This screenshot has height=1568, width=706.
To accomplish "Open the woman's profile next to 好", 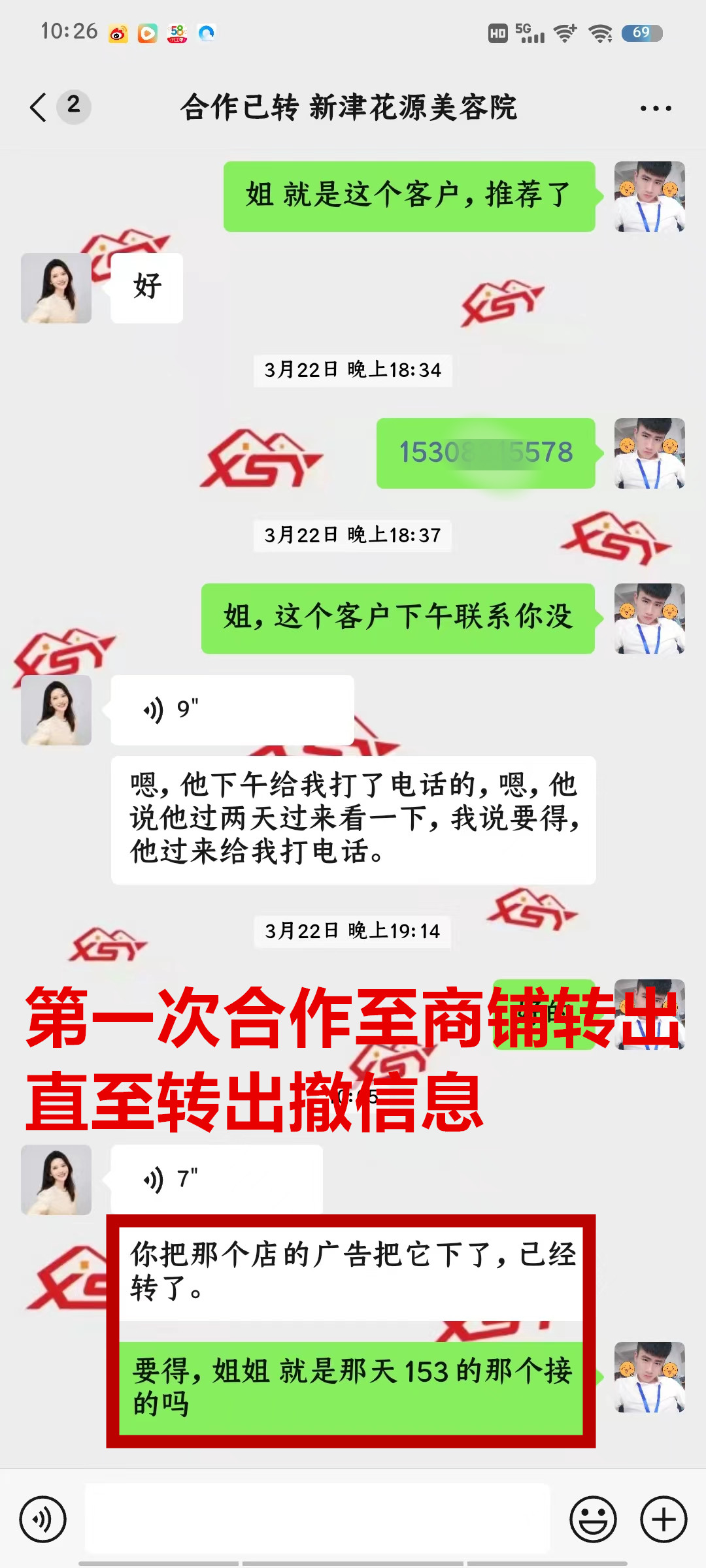I will [x=56, y=288].
